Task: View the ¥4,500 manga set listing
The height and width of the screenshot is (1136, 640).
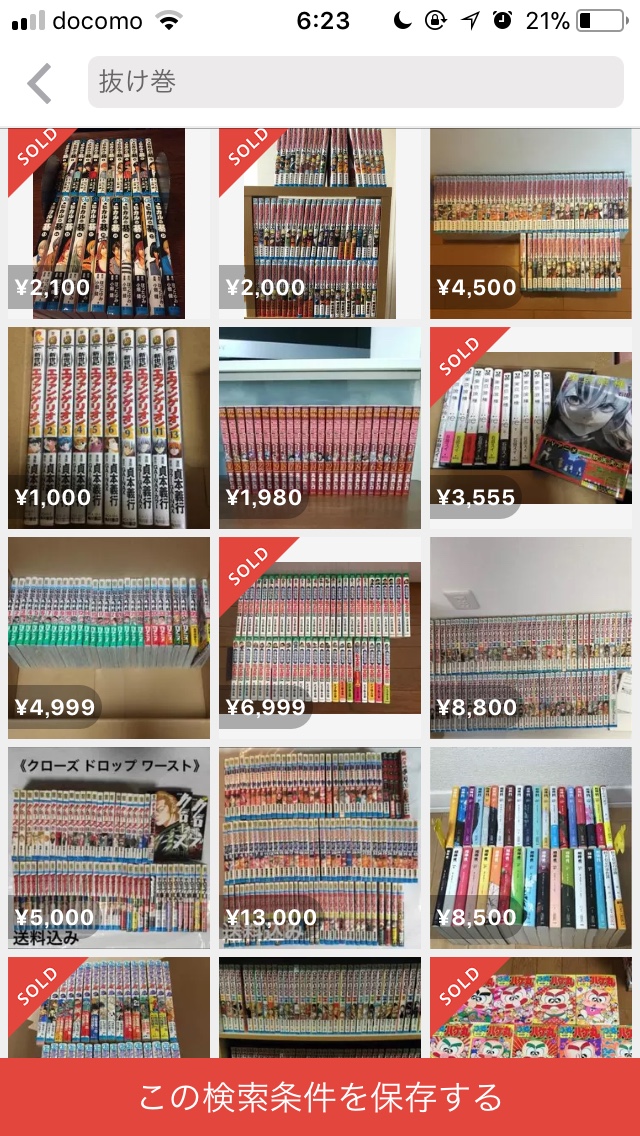Action: (531, 223)
